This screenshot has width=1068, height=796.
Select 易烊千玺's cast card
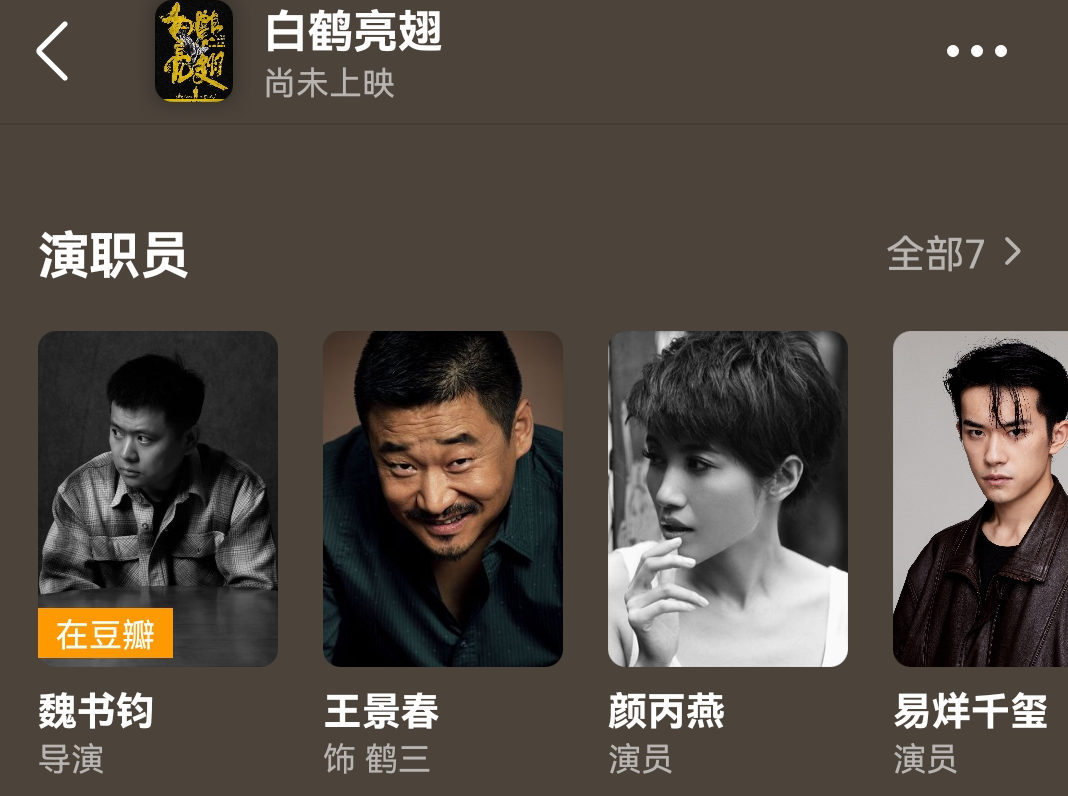coord(980,498)
